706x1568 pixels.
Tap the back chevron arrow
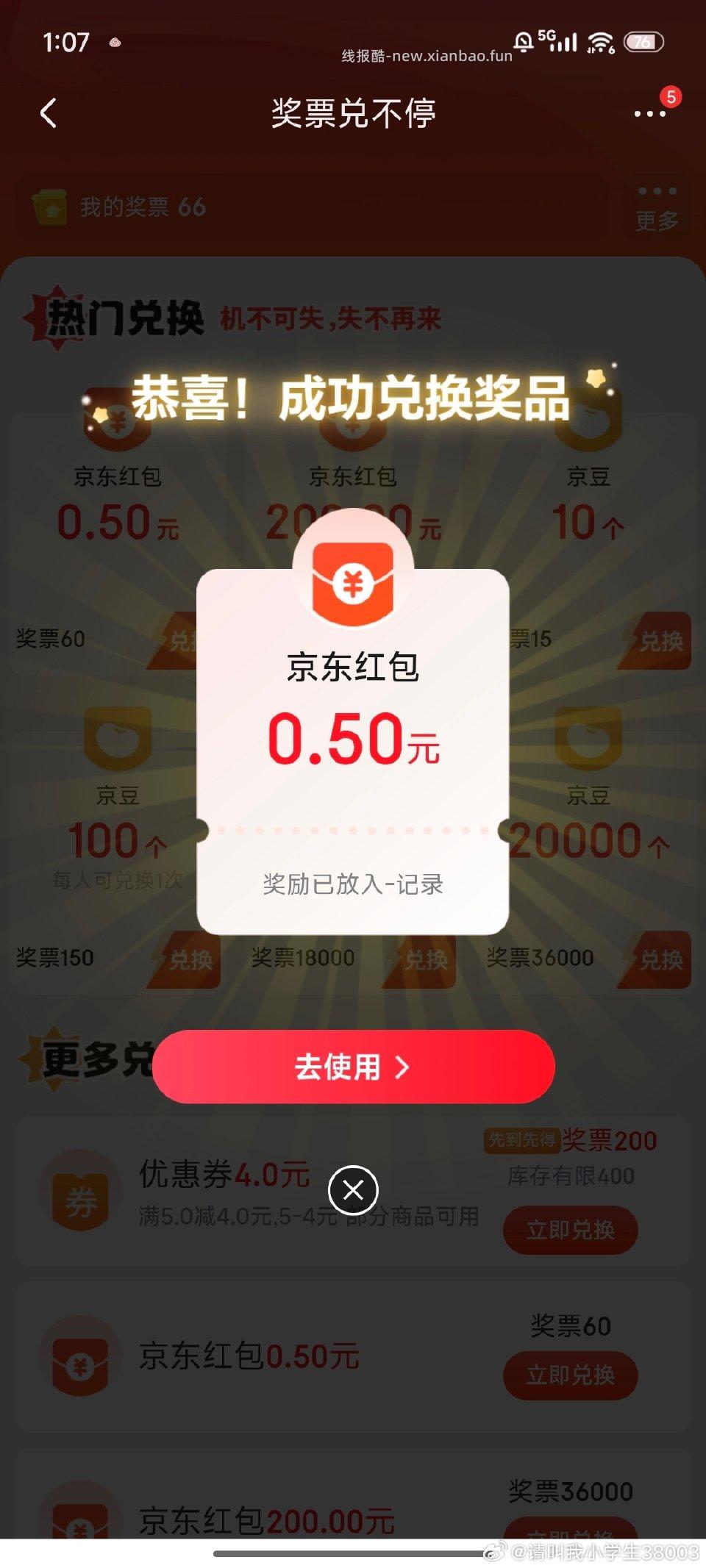46,114
